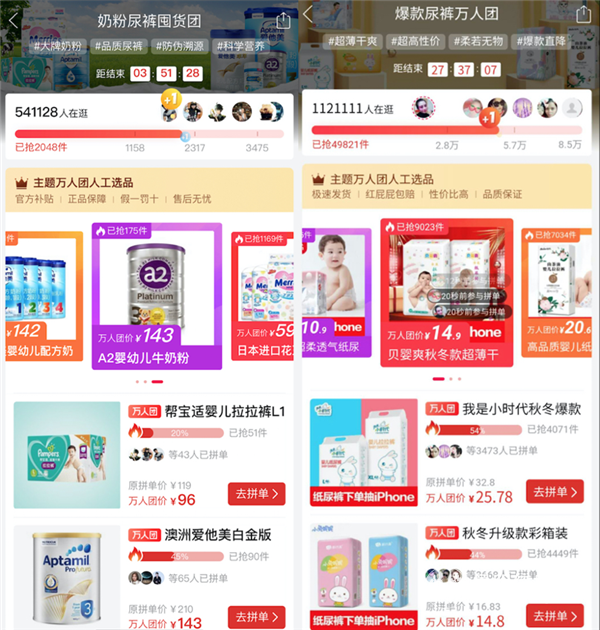Share the 奶粉尿裤囤货团 page
The height and width of the screenshot is (630, 600).
click(282, 20)
